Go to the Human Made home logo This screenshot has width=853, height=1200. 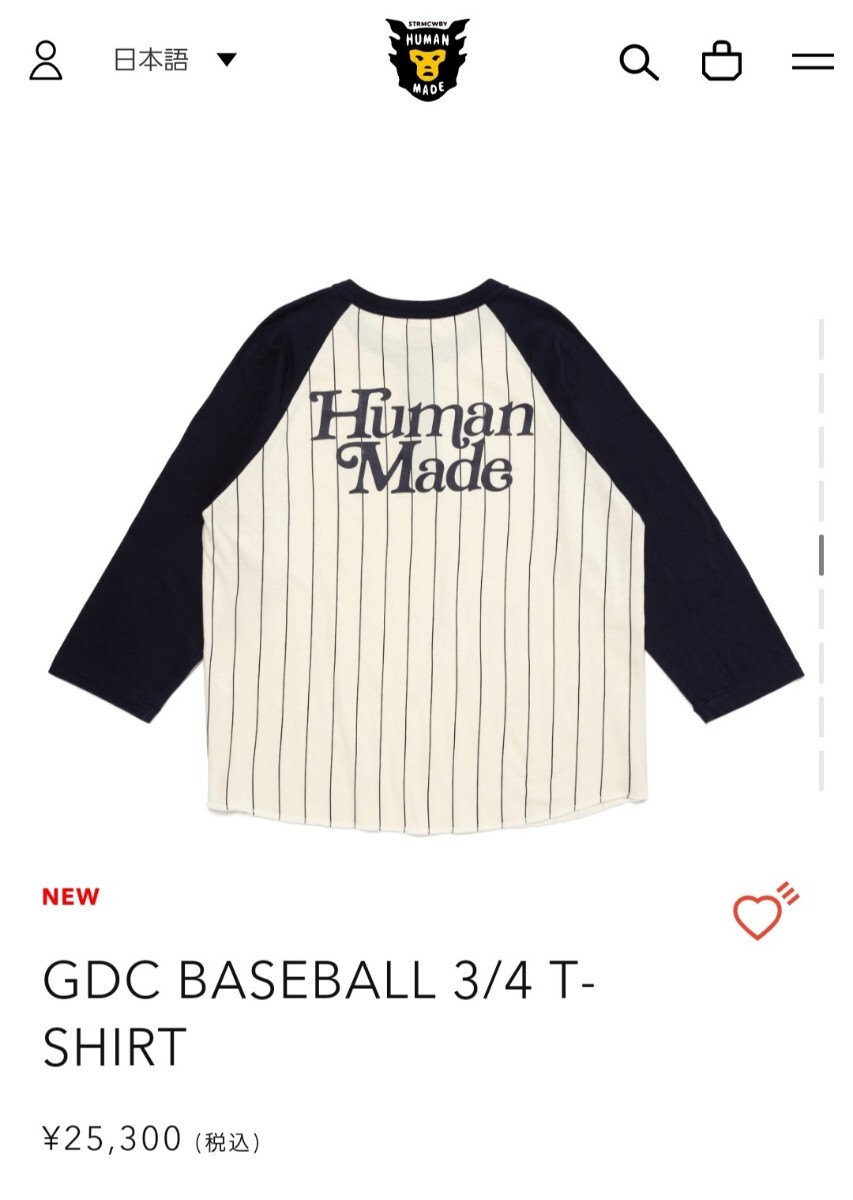[427, 60]
